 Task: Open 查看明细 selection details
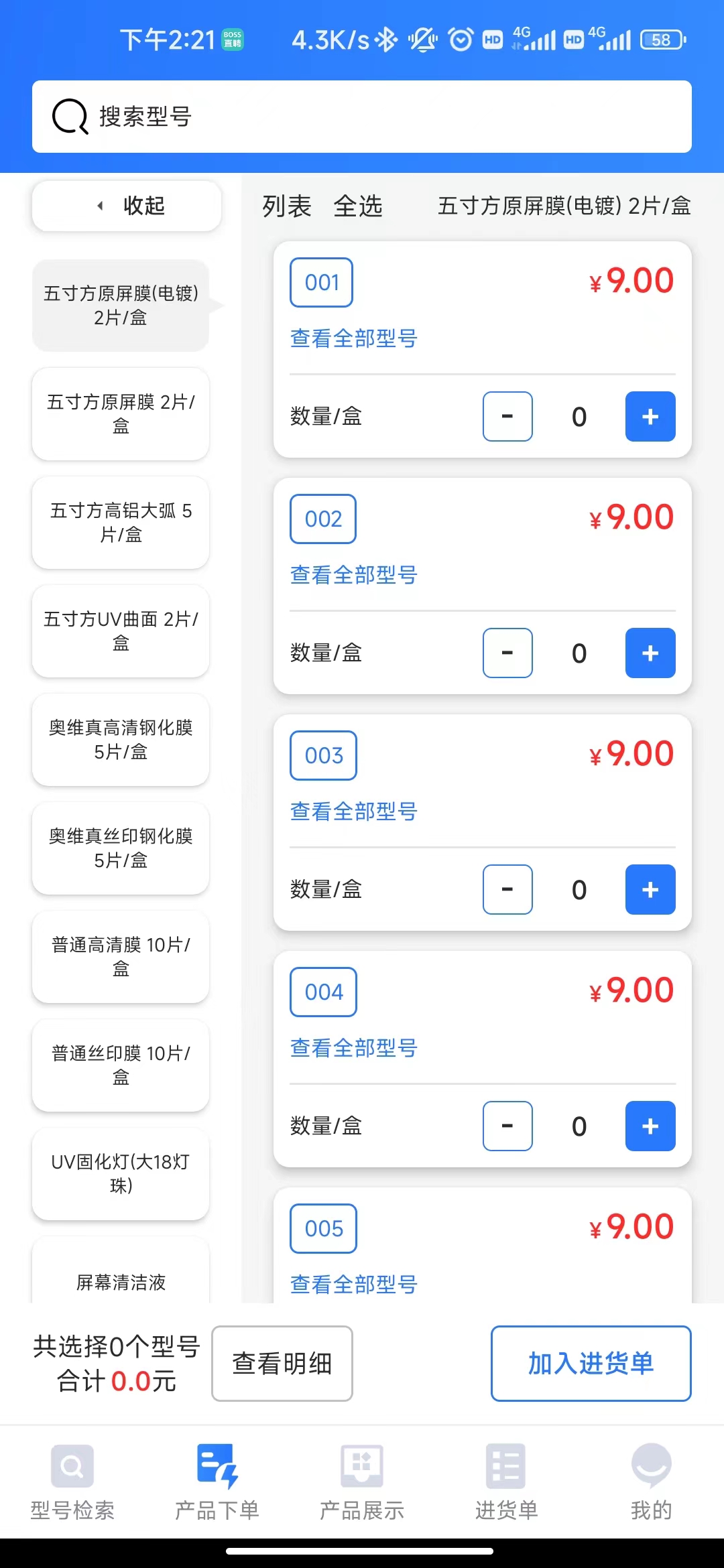[x=282, y=1364]
